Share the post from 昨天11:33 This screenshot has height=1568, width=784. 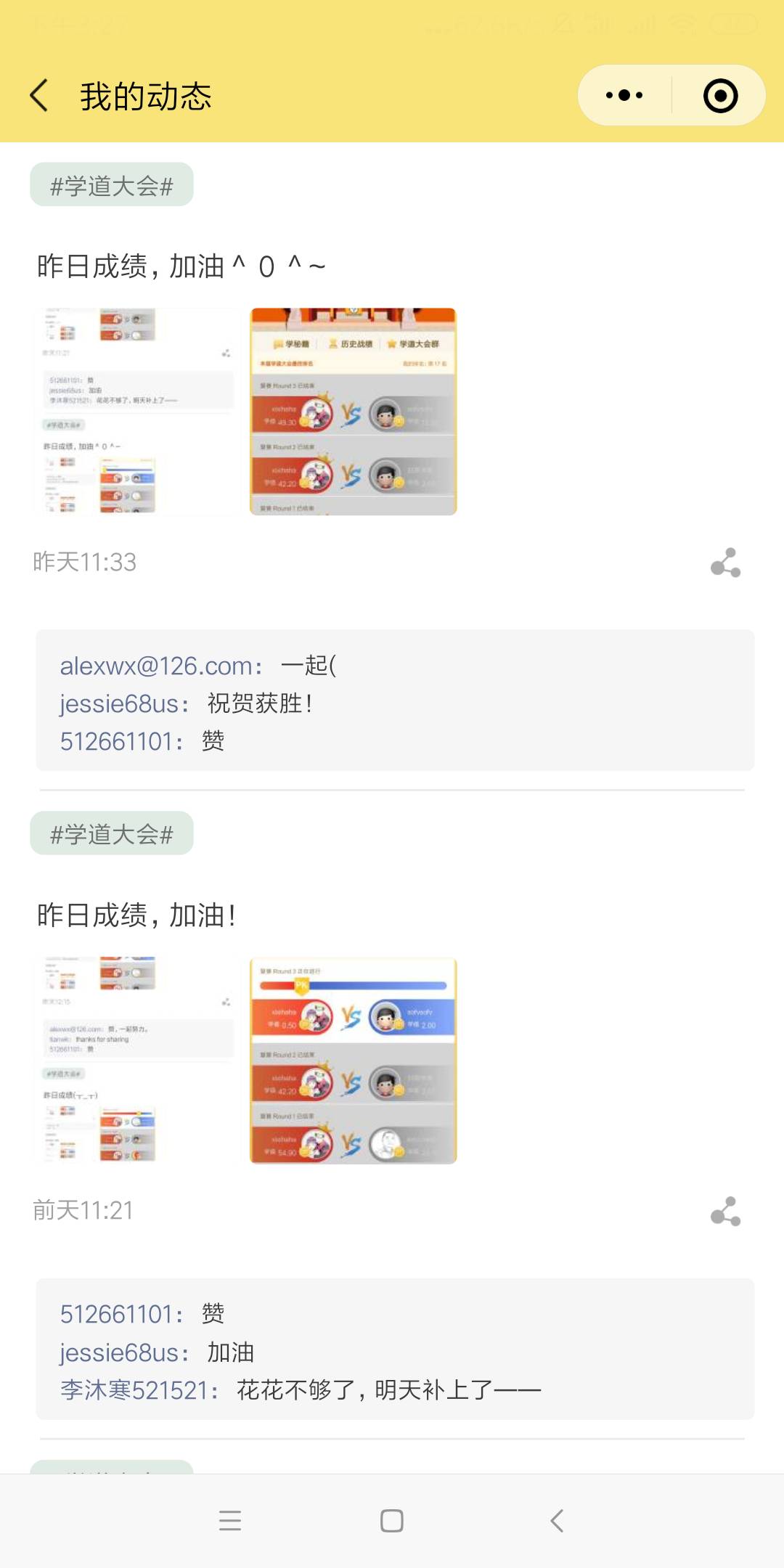tap(725, 563)
